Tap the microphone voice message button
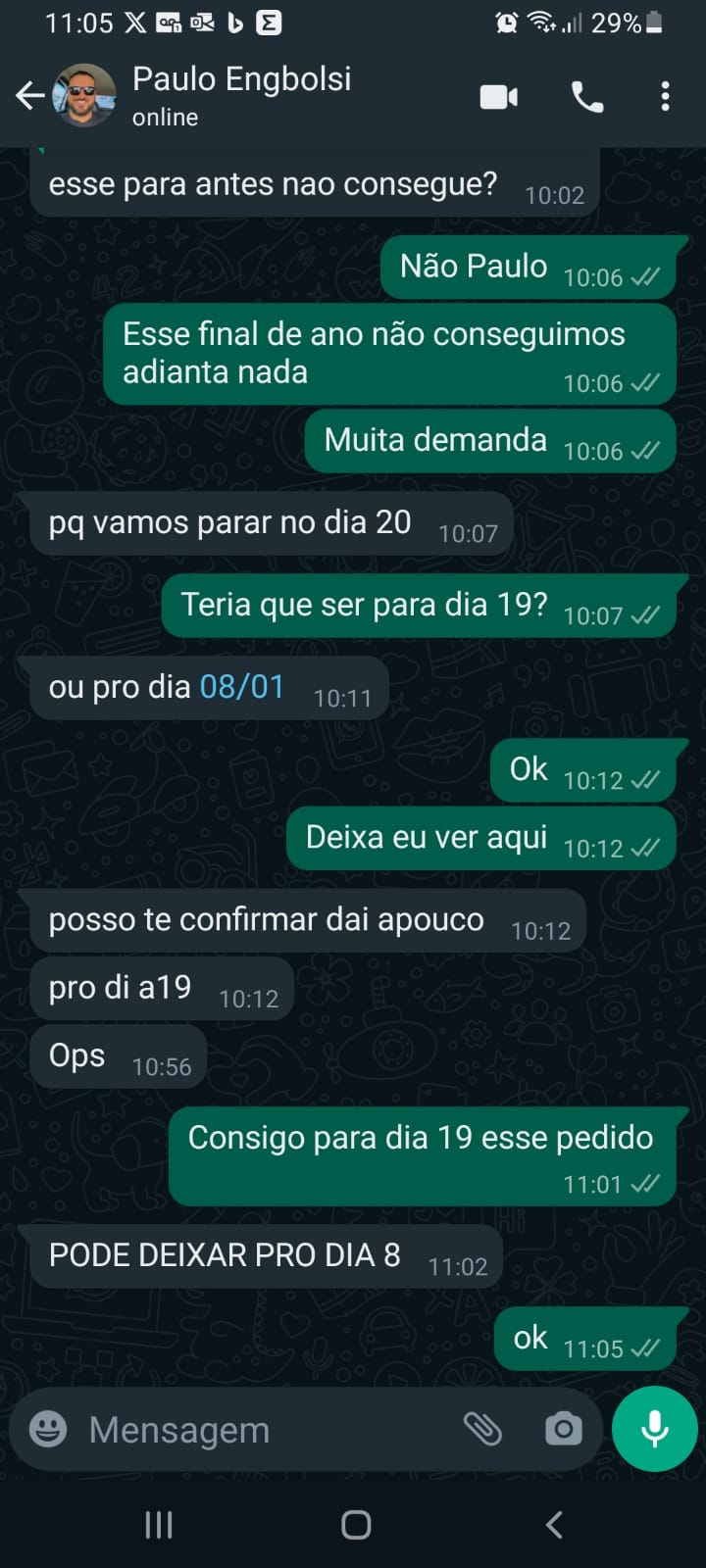 click(654, 1430)
